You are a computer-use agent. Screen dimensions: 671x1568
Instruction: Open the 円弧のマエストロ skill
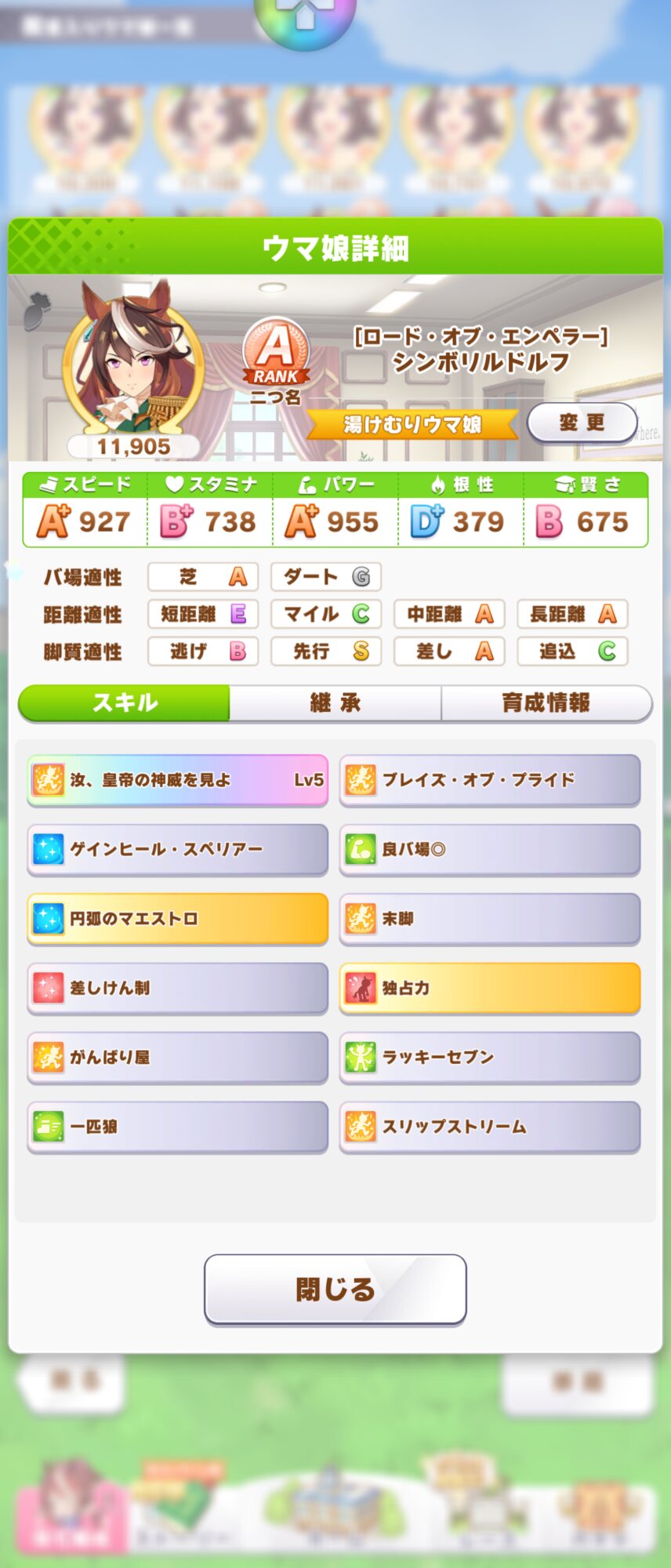(x=177, y=918)
